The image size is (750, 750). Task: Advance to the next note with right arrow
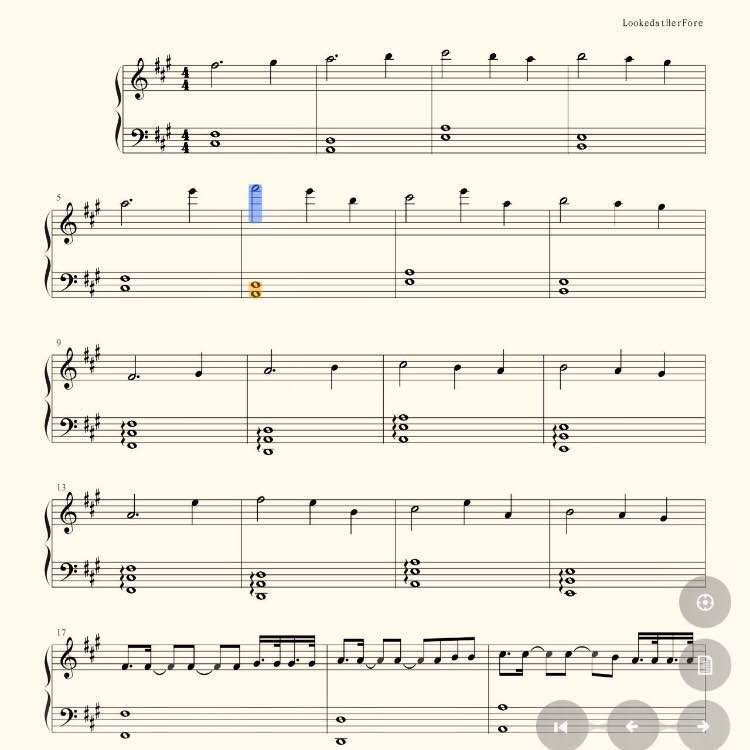coord(704,726)
